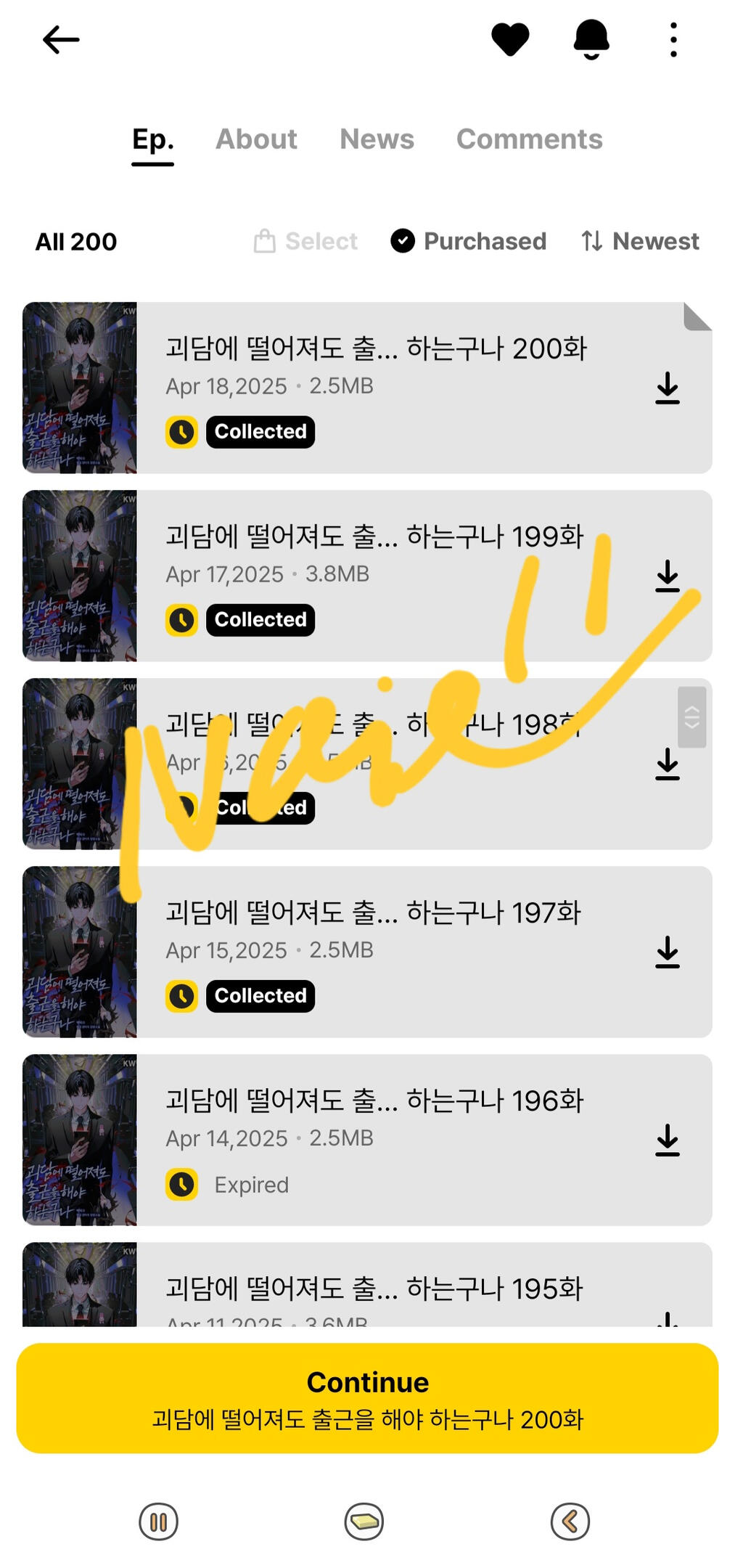This screenshot has width=735, height=1568.
Task: Download episode 197화
Action: [x=668, y=952]
